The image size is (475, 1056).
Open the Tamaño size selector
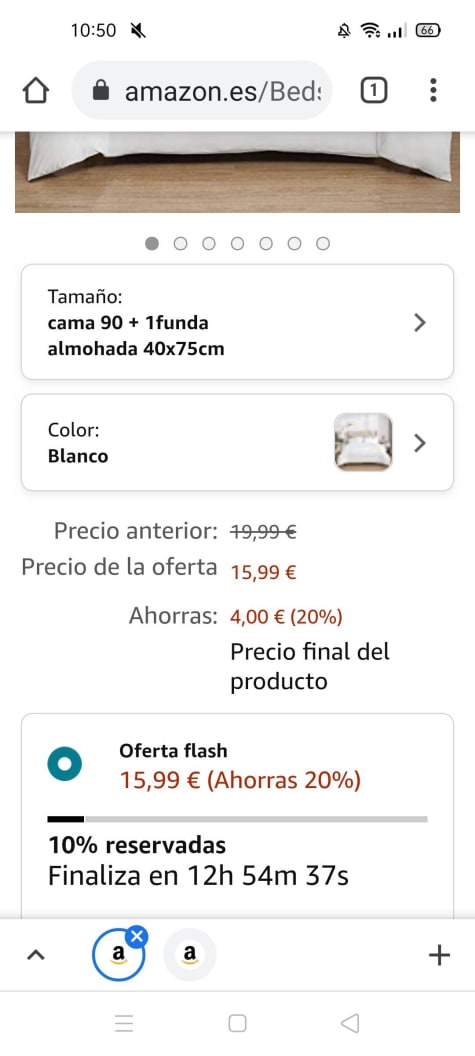pos(237,322)
